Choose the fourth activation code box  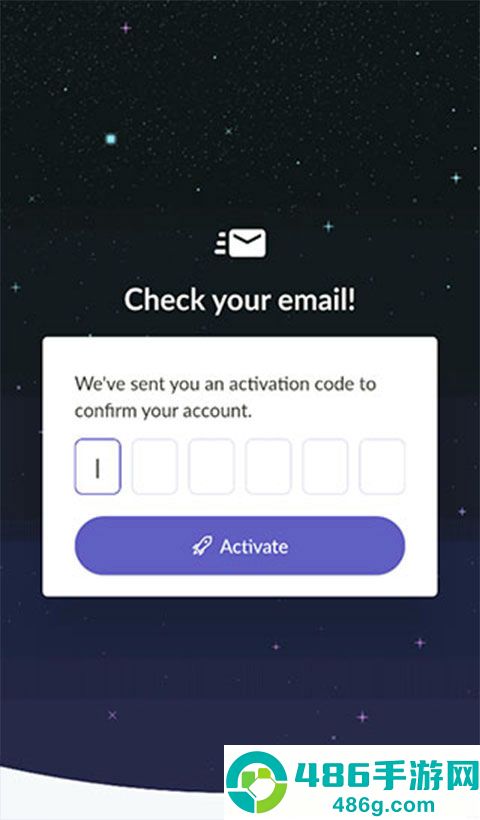[268, 466]
